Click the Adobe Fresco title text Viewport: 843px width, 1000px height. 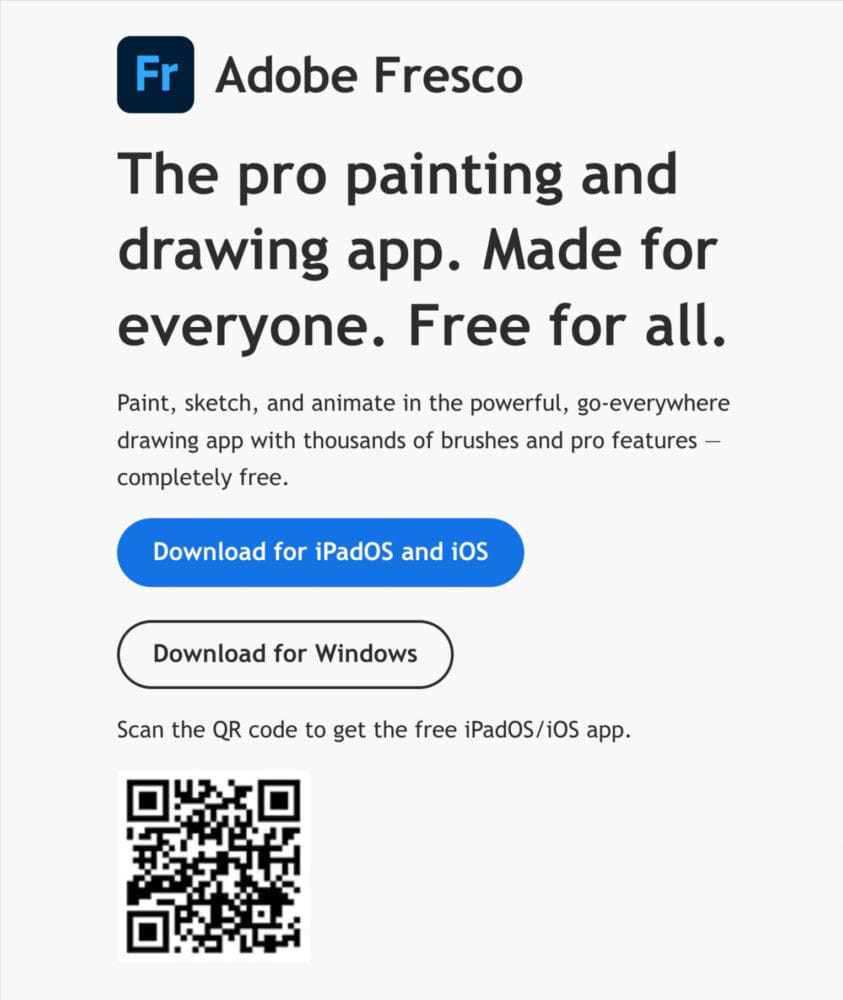click(369, 75)
